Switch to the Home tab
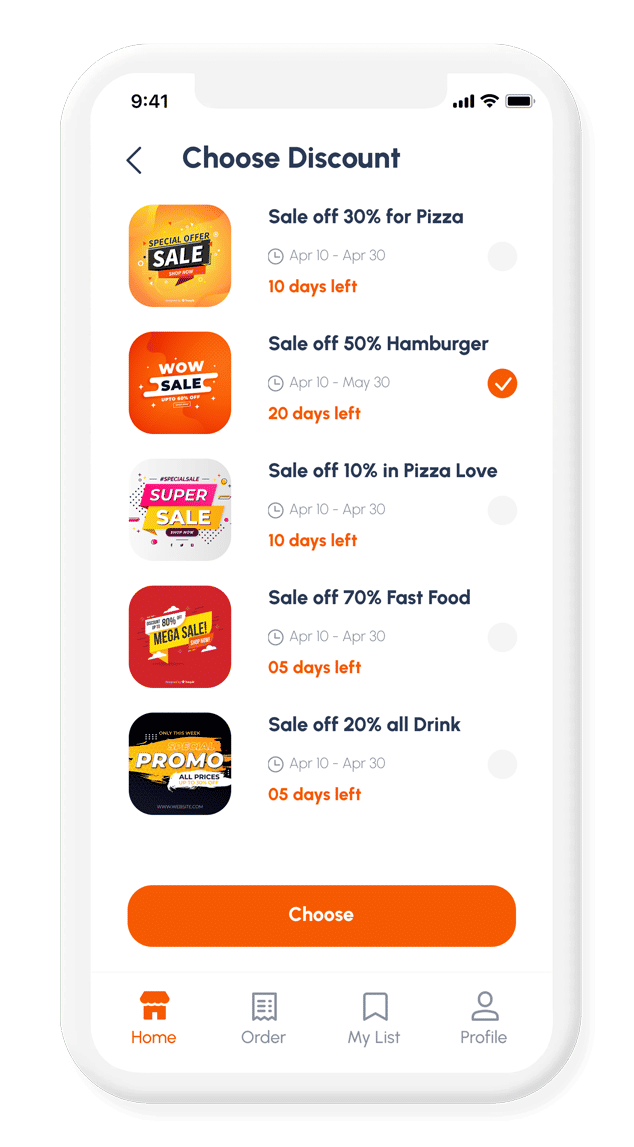Image resolution: width=634 pixels, height=1147 pixels. click(154, 1018)
